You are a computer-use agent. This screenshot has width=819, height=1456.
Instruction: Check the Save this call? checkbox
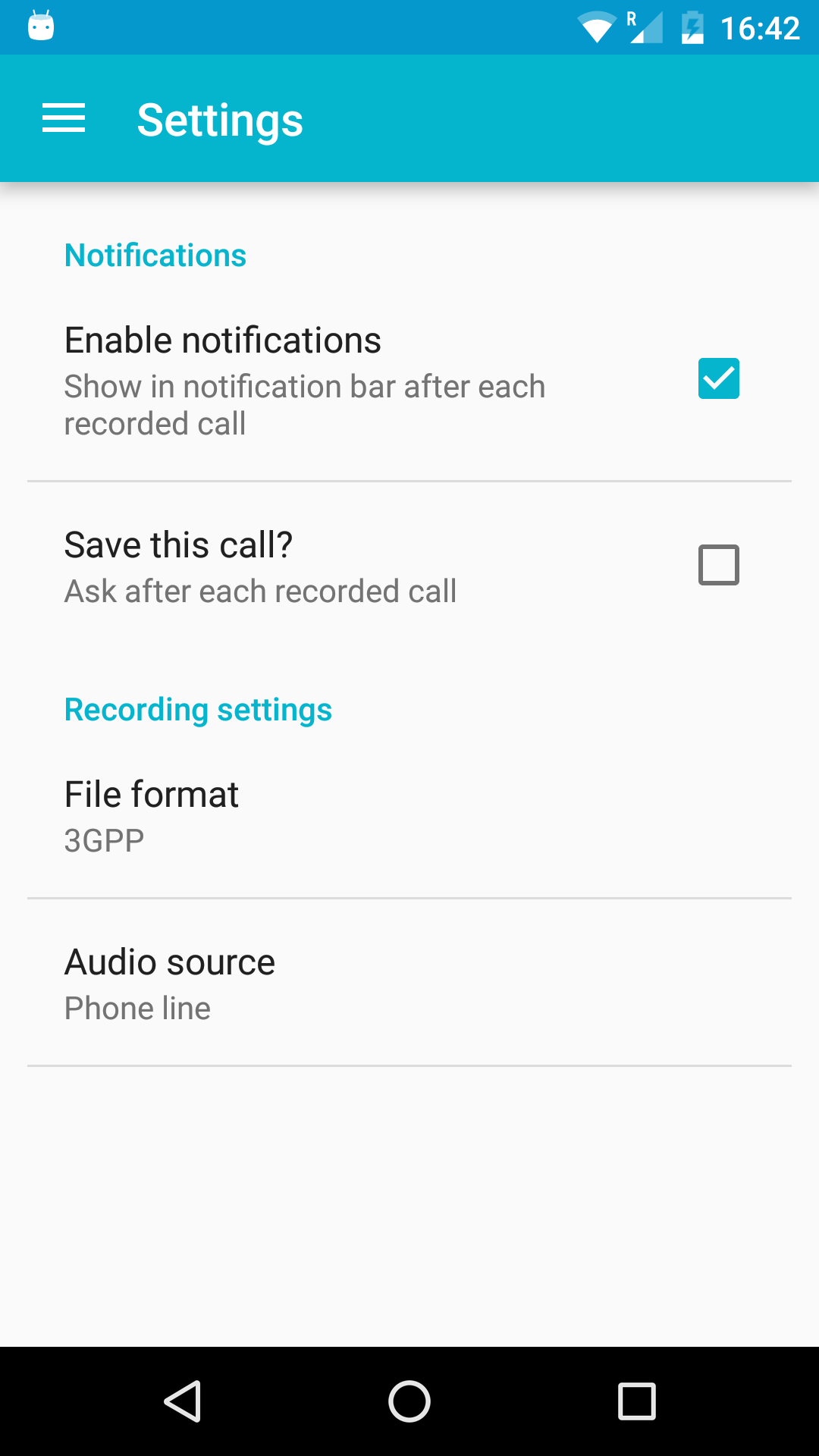(718, 565)
